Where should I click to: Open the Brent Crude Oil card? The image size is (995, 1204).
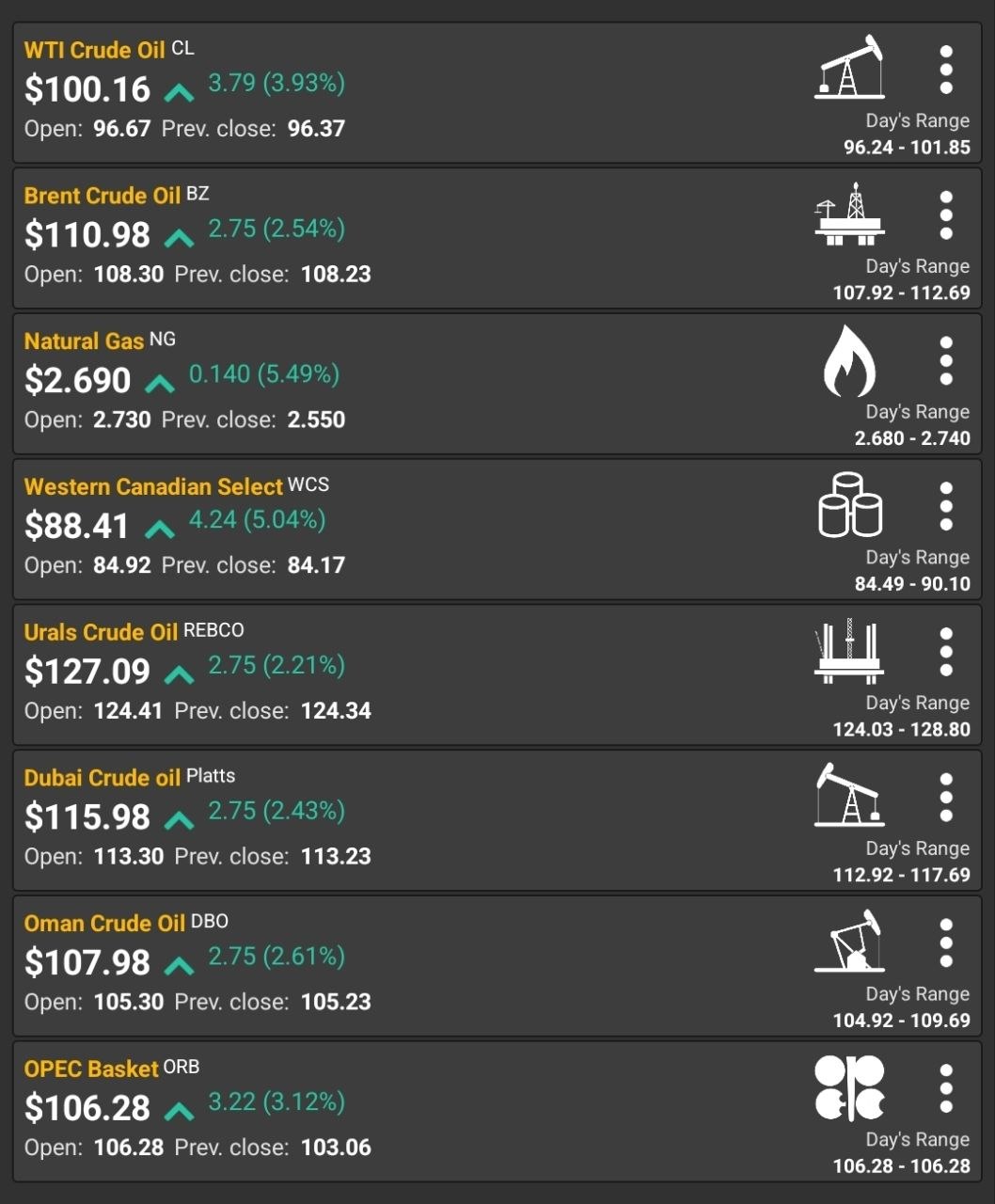click(497, 238)
